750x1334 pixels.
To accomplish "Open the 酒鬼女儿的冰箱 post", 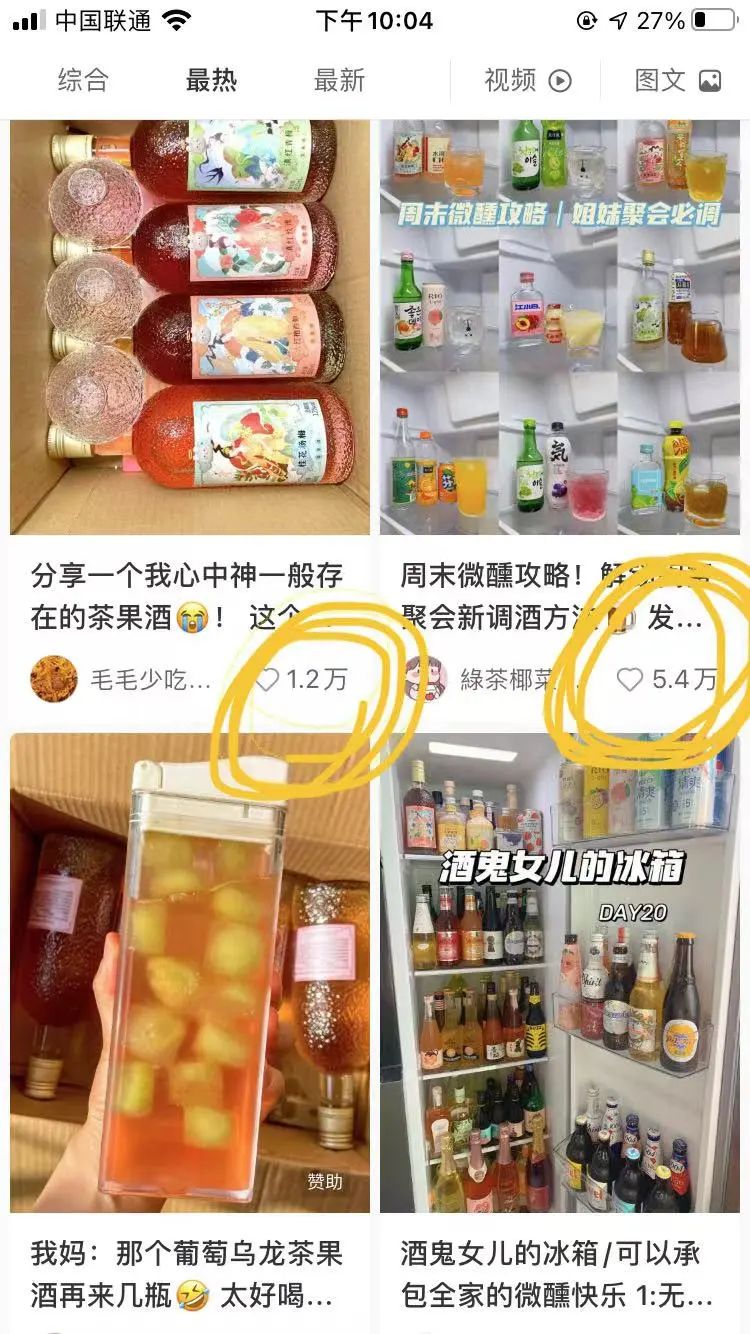I will click(x=560, y=970).
